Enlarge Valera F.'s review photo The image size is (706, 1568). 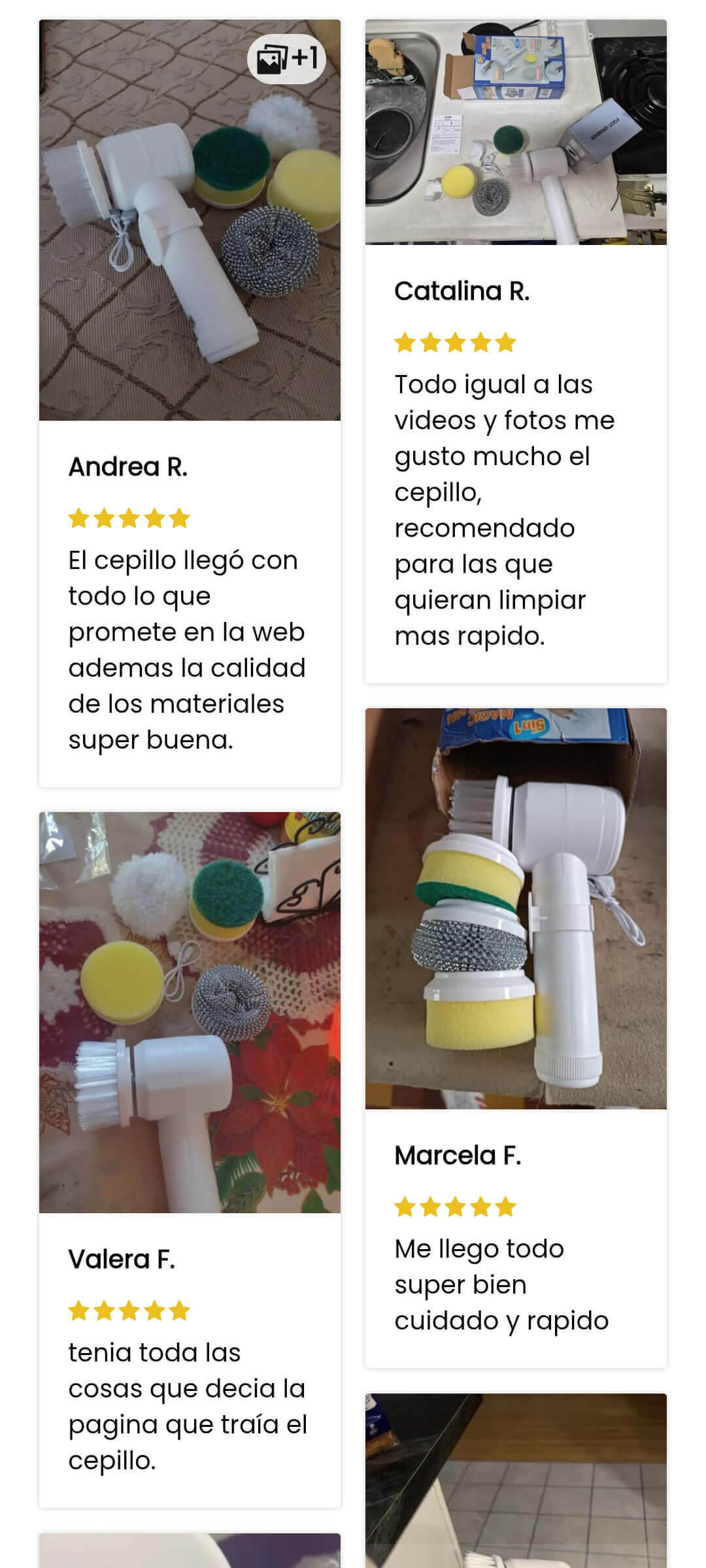pyautogui.click(x=190, y=1012)
